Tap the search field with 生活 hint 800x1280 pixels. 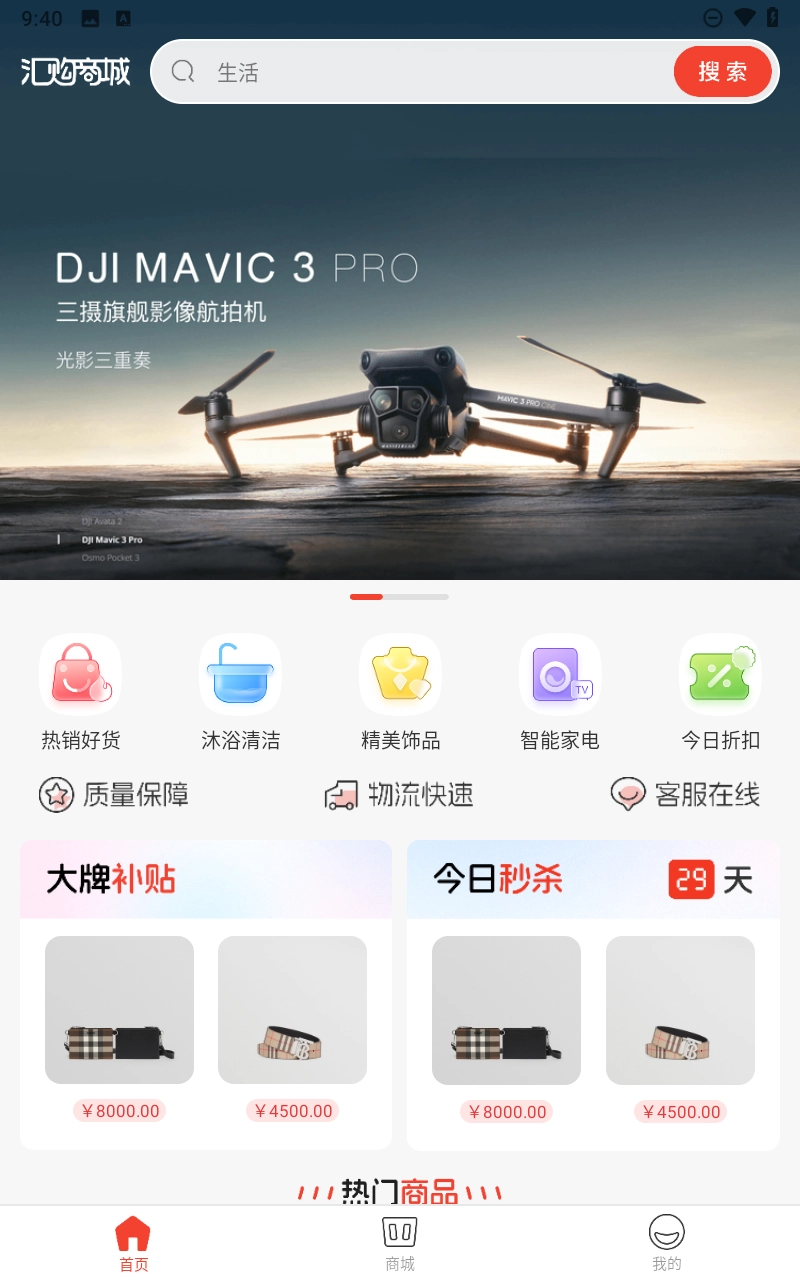pos(420,72)
